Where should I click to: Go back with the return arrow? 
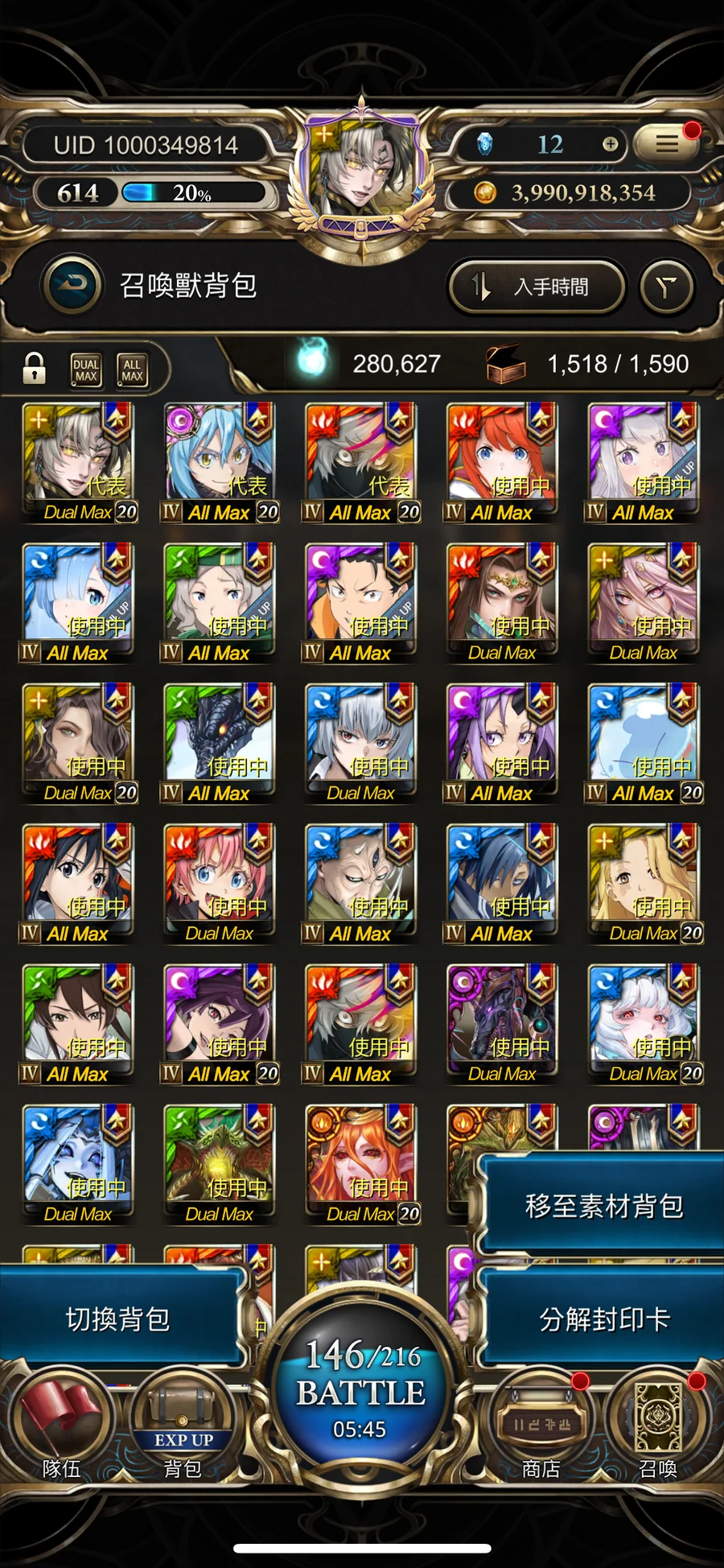pyautogui.click(x=74, y=284)
